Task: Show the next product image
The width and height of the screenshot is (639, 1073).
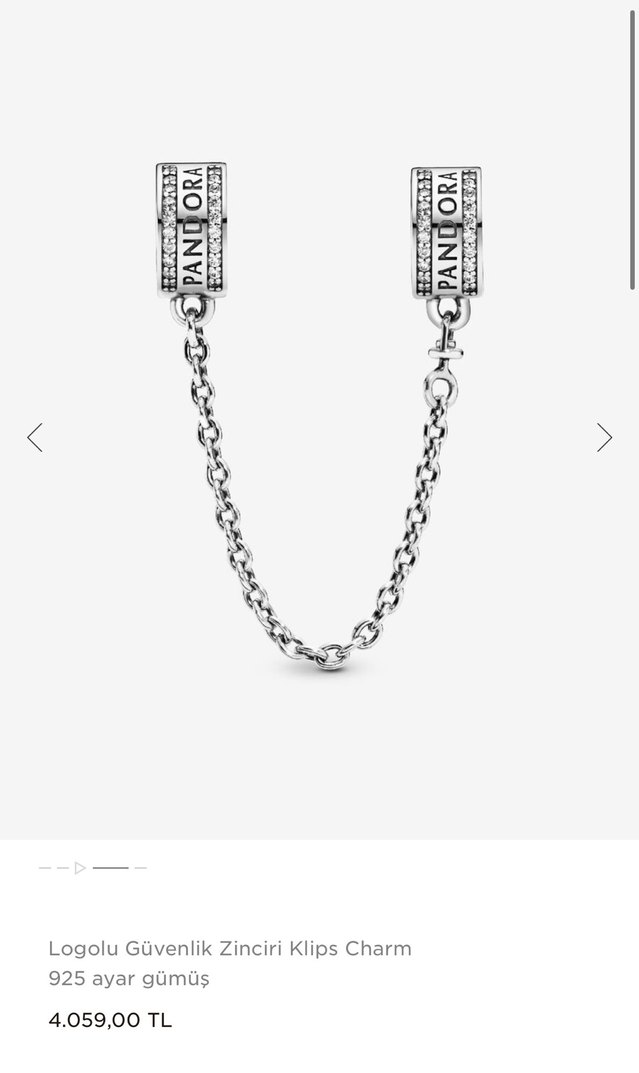Action: coord(604,437)
